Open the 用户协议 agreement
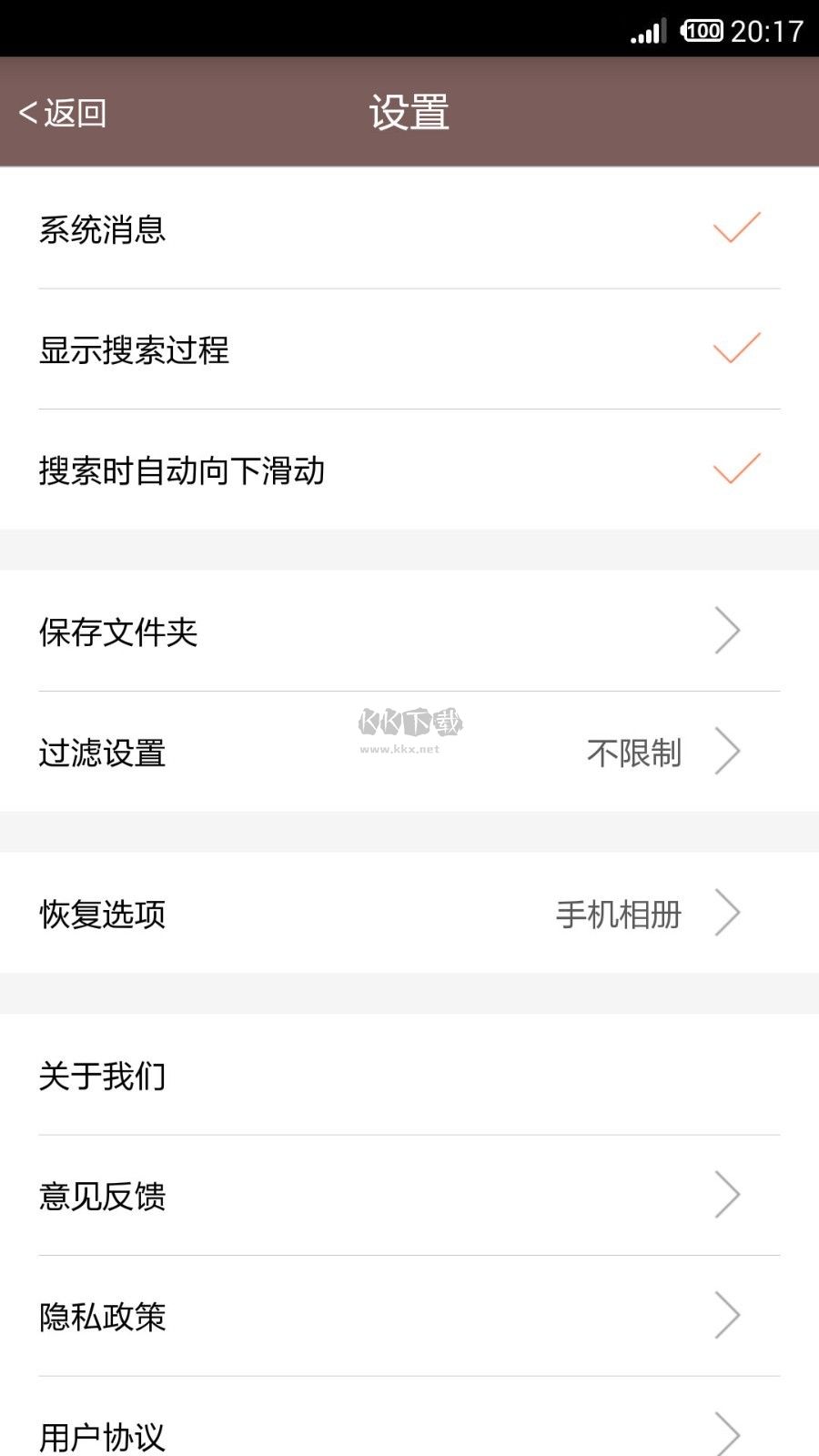 point(409,1436)
